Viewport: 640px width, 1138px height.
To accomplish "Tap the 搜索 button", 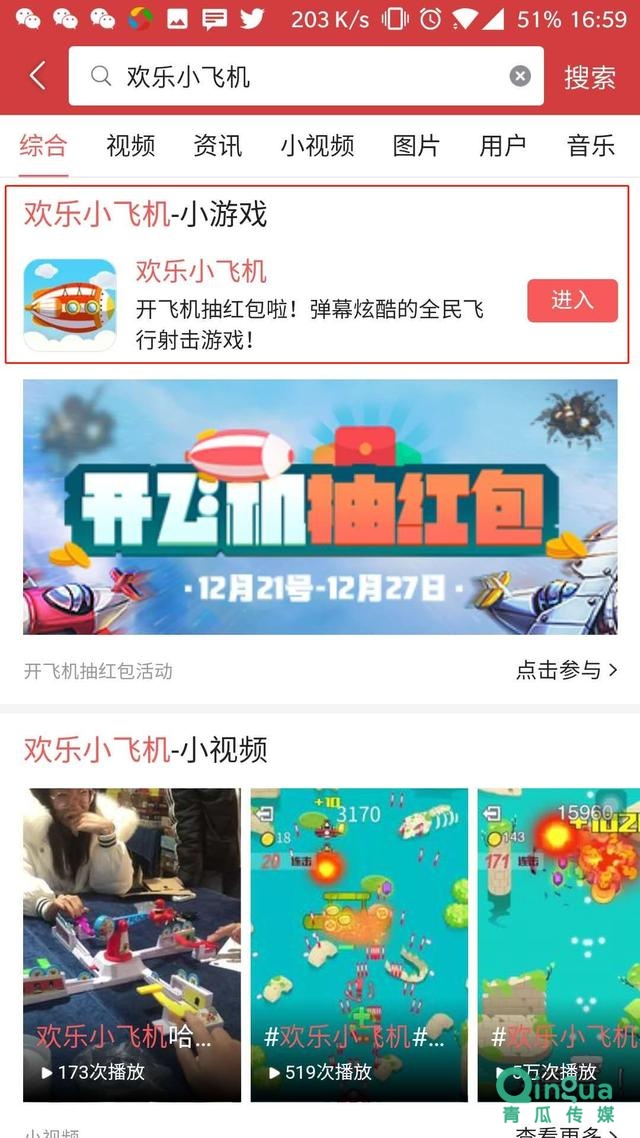I will [589, 77].
